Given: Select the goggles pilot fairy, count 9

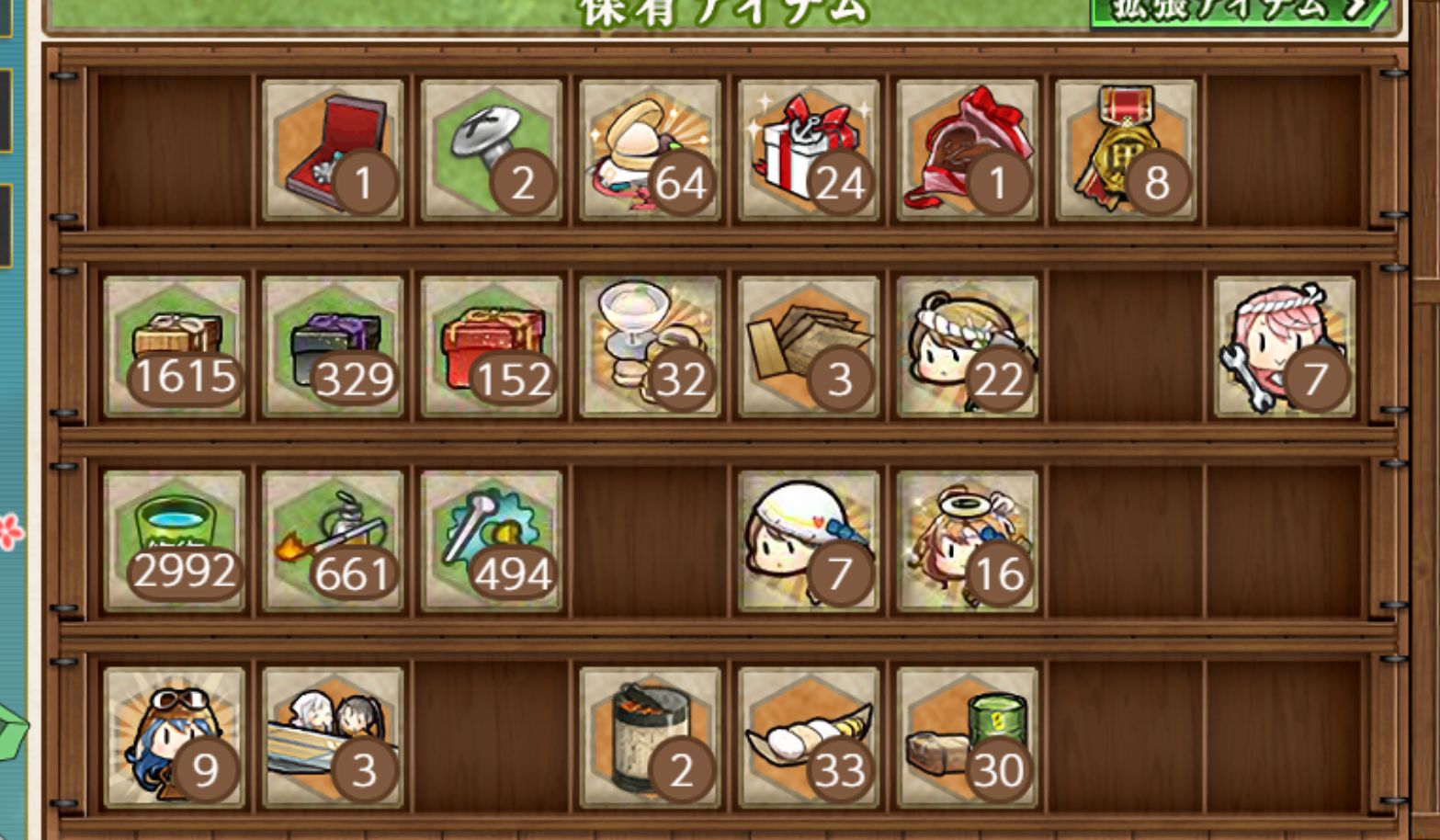Looking at the screenshot, I should [175, 737].
